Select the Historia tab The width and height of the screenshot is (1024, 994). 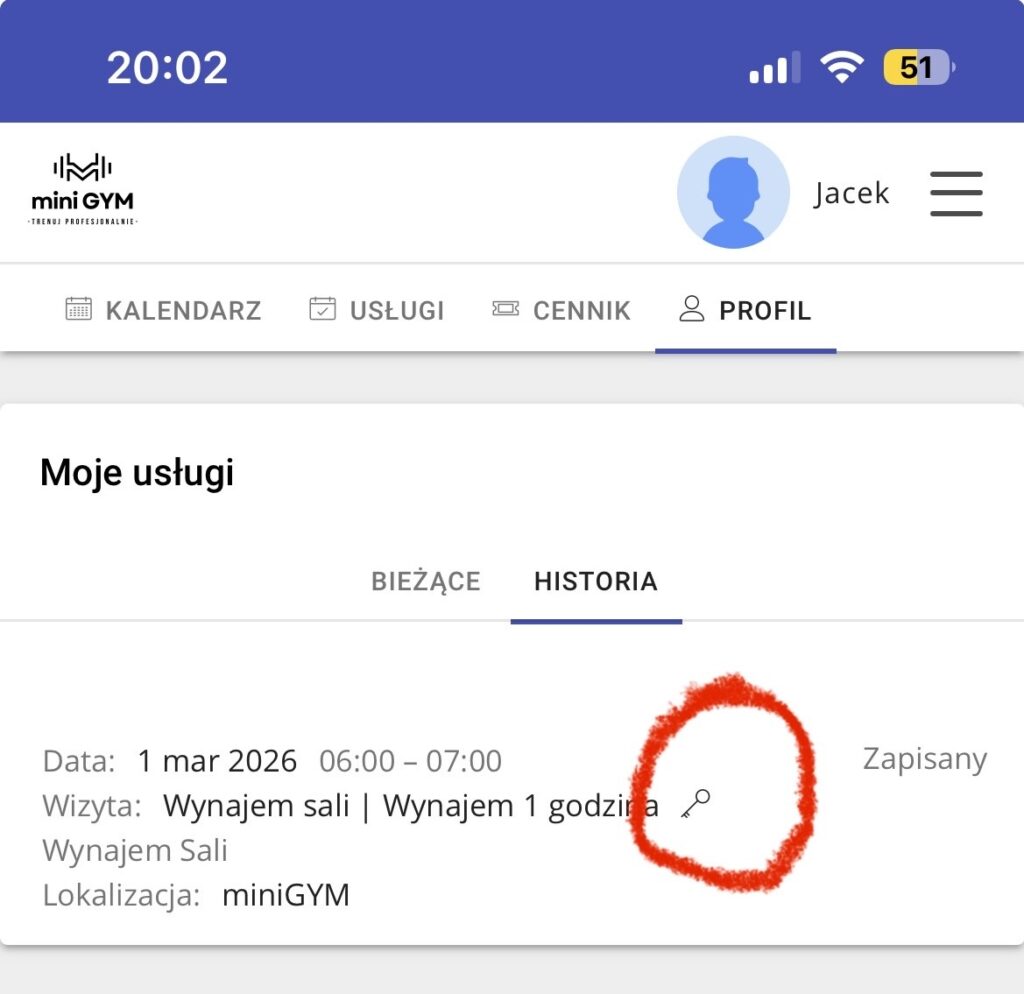click(x=596, y=581)
